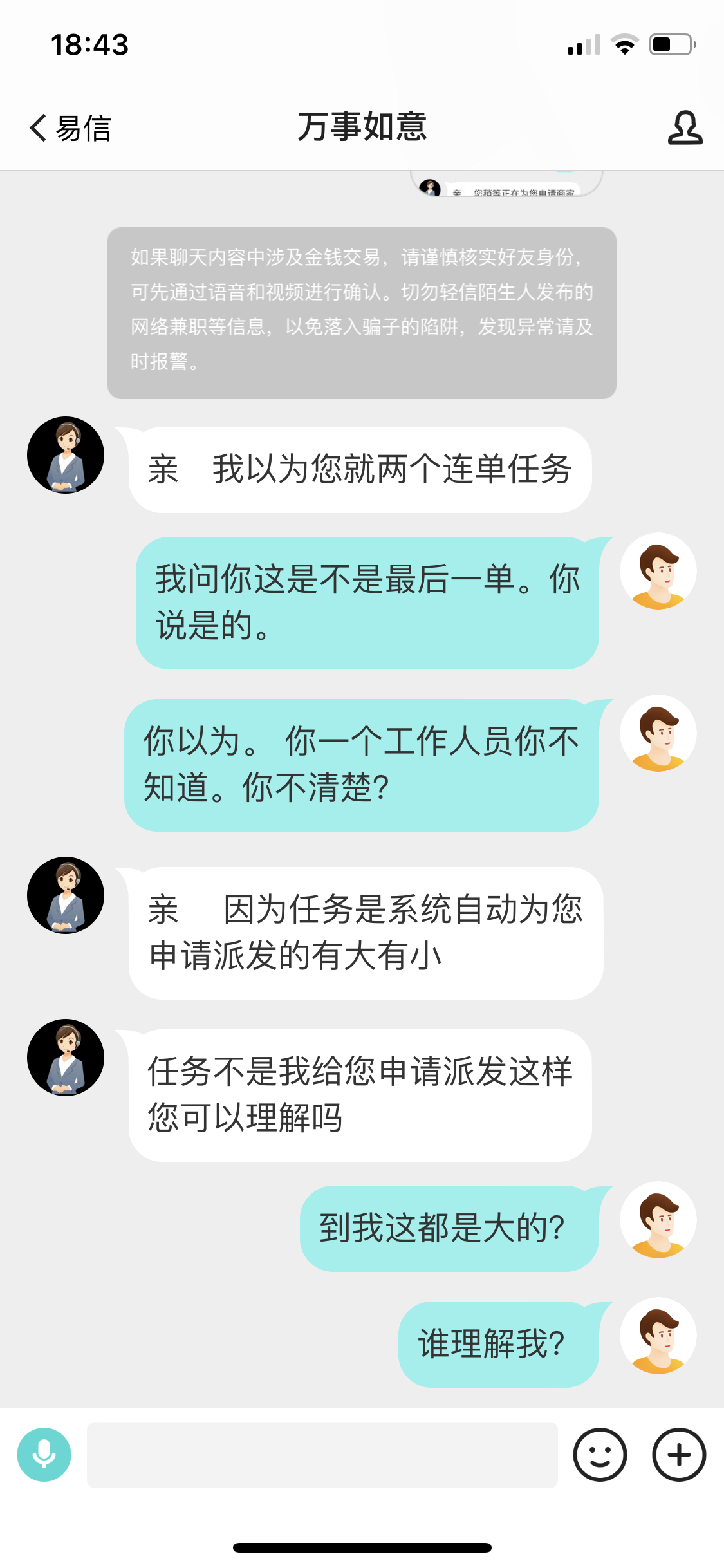The image size is (724, 1568).
Task: Open the emoji picker
Action: (600, 1455)
